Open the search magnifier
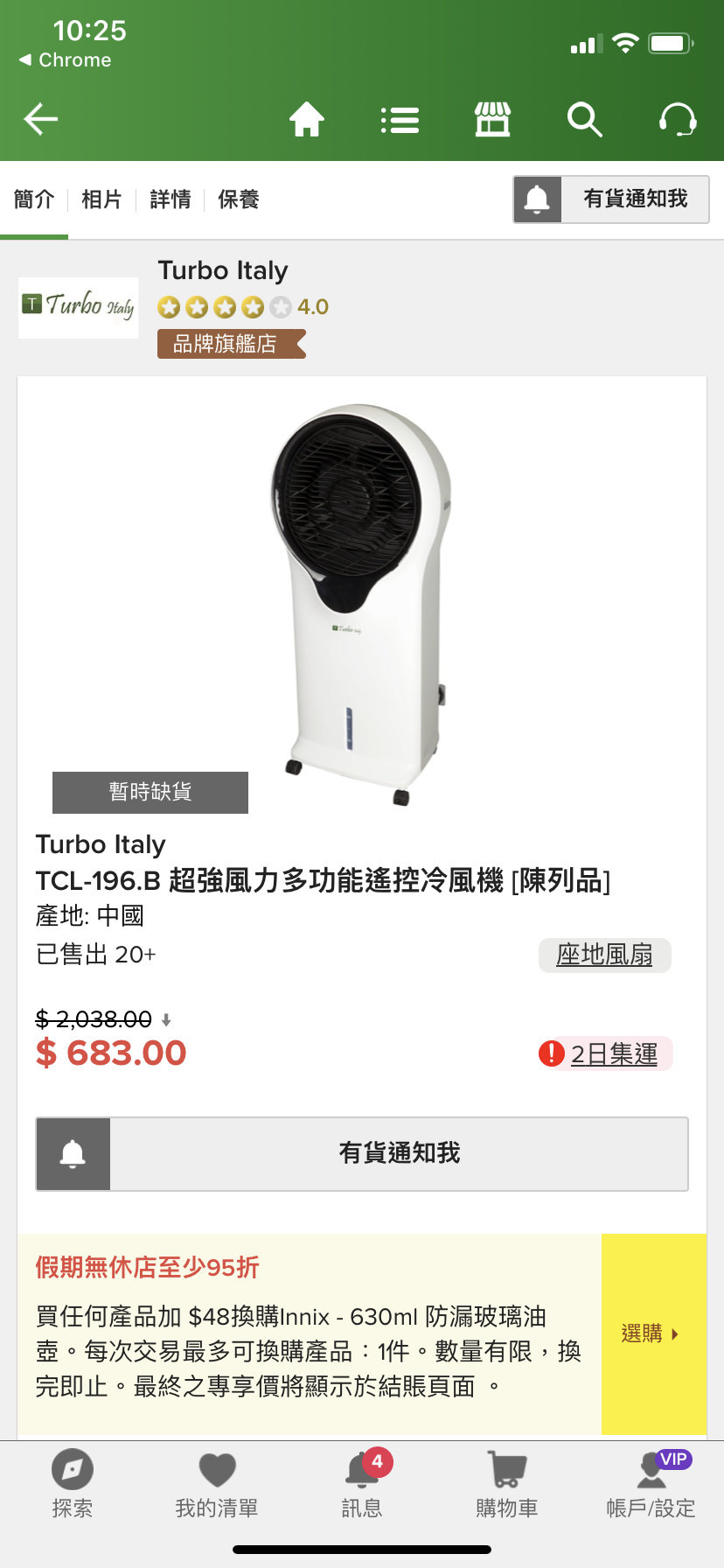Screen dimensions: 724x1568 [x=584, y=119]
